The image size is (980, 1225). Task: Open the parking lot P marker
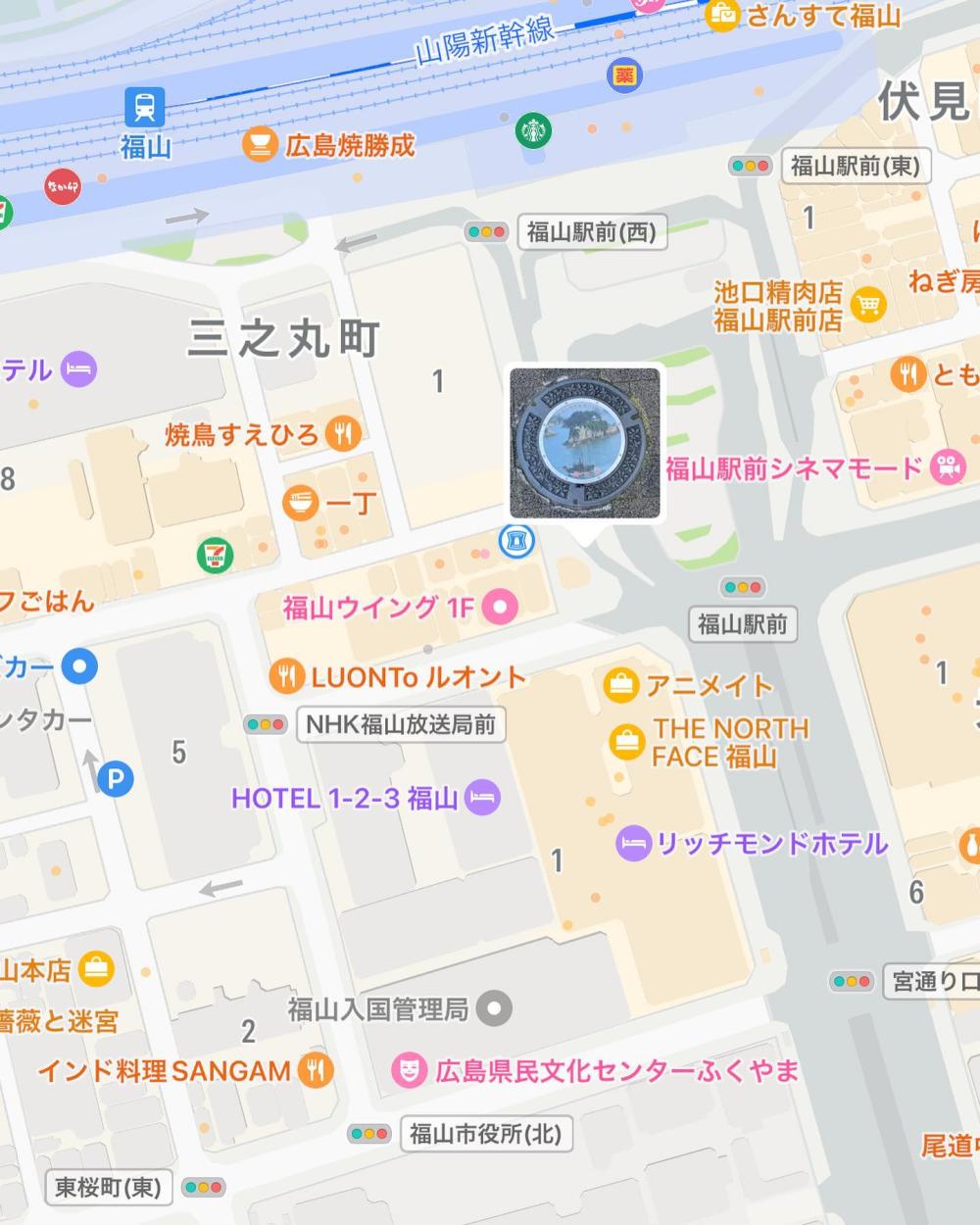tap(116, 779)
